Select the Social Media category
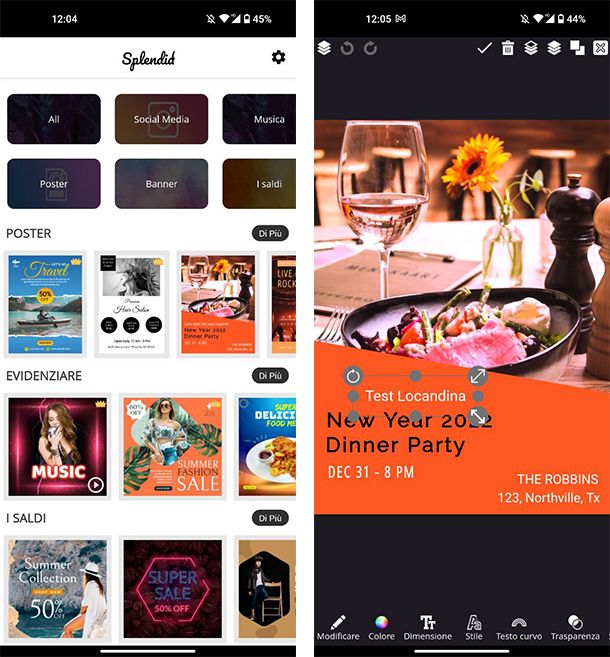 [x=161, y=119]
